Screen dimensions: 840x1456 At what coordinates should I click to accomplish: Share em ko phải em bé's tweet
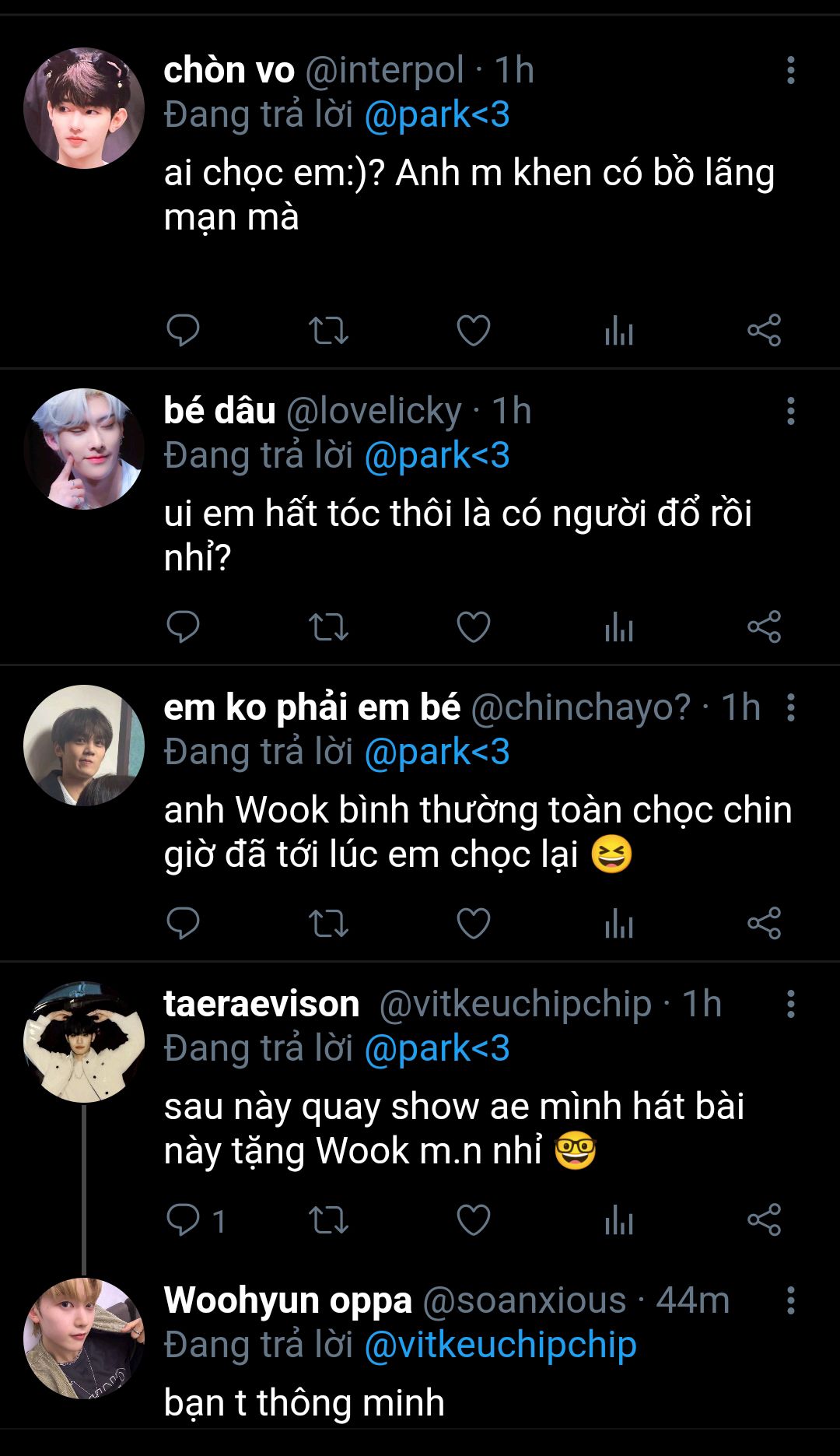coord(764,924)
